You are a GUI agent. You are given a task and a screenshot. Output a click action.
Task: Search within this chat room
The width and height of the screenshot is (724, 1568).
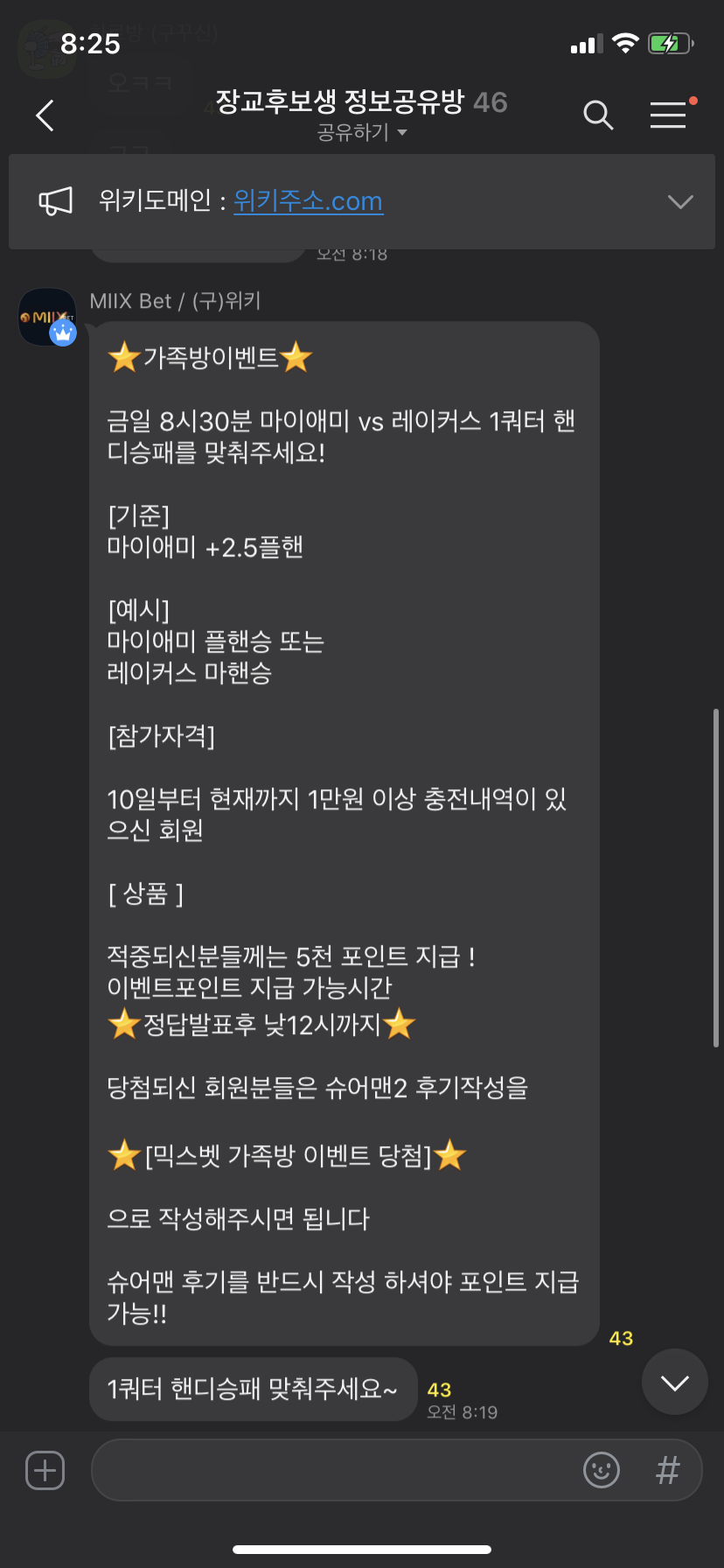[x=598, y=115]
